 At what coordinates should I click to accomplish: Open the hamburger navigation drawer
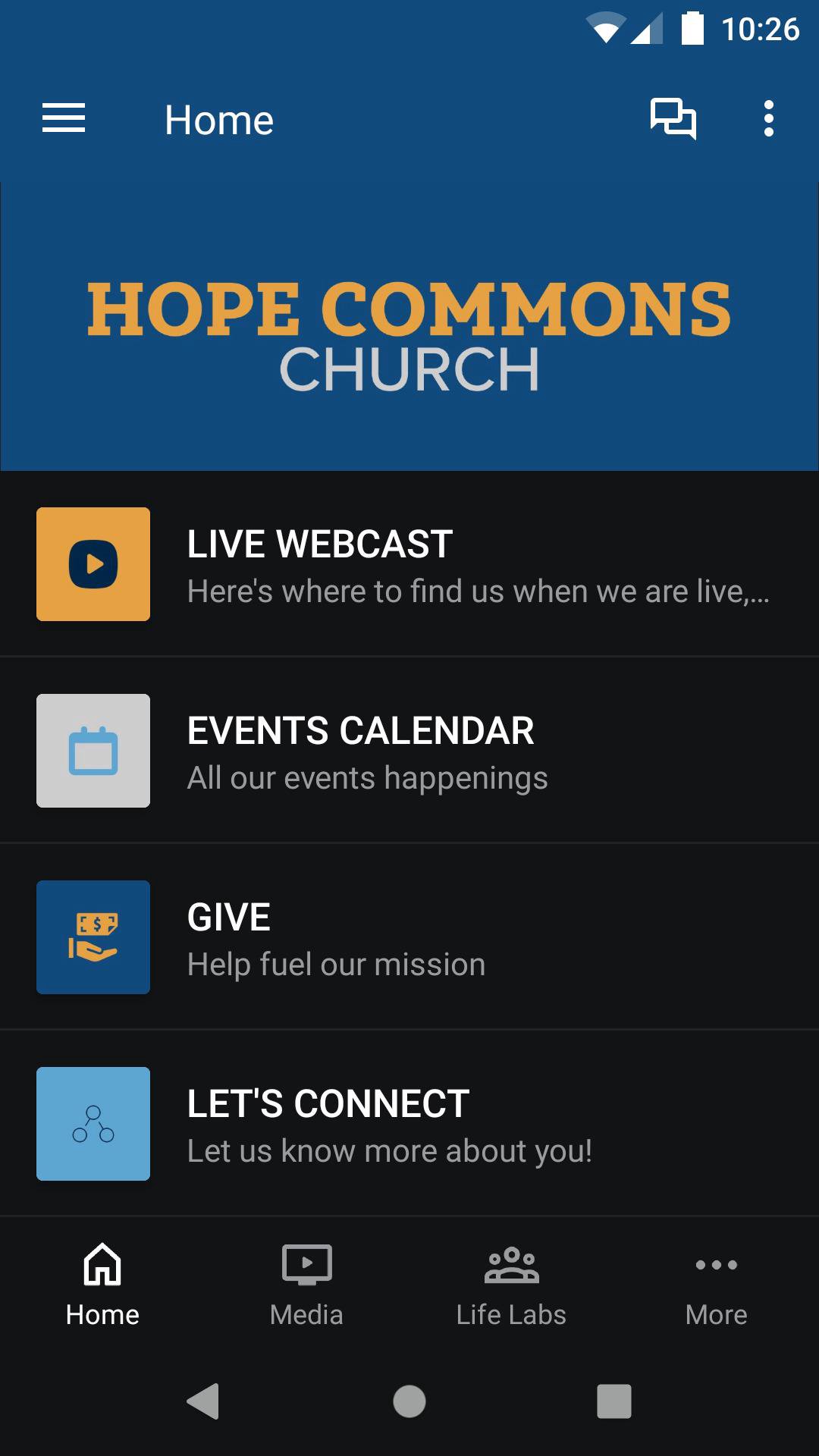click(64, 119)
